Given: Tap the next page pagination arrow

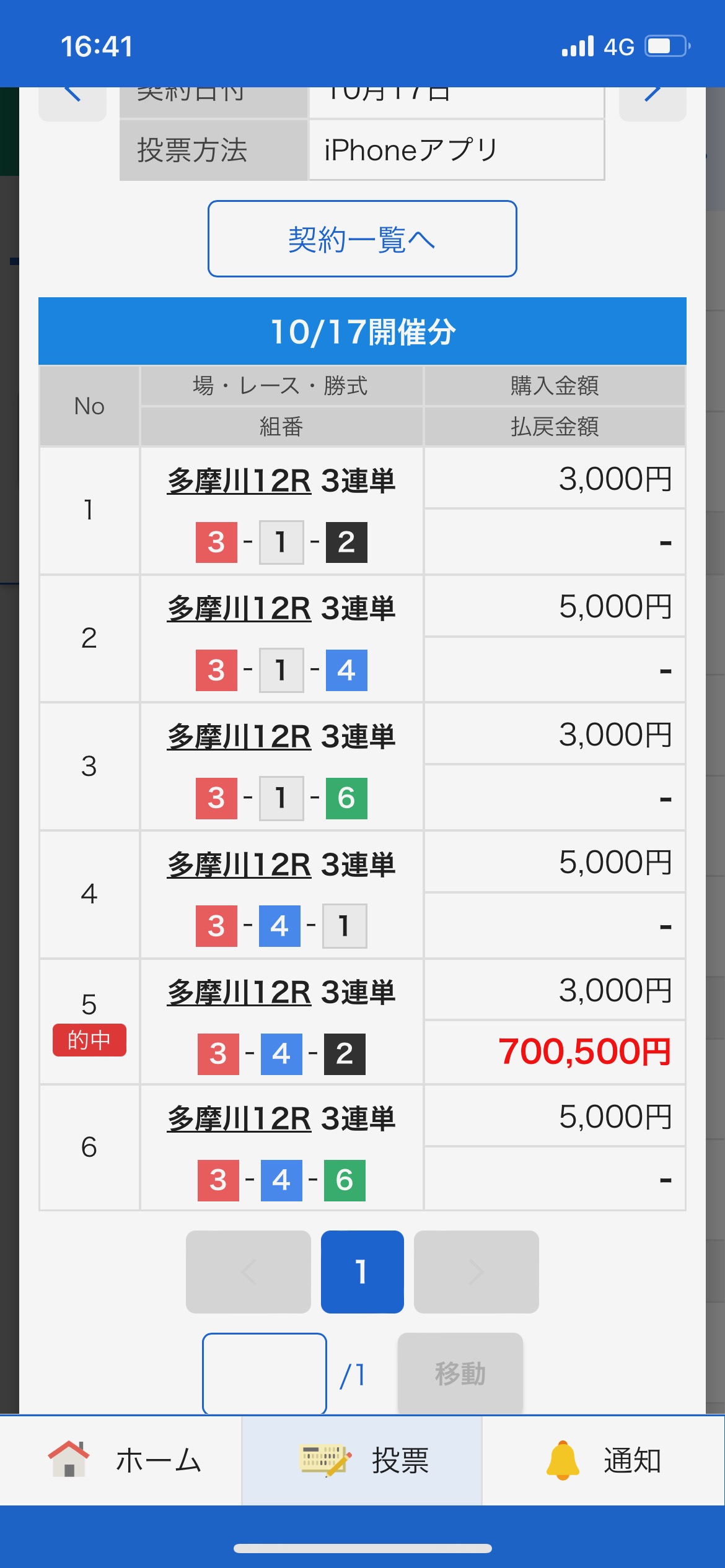Looking at the screenshot, I should [476, 1272].
